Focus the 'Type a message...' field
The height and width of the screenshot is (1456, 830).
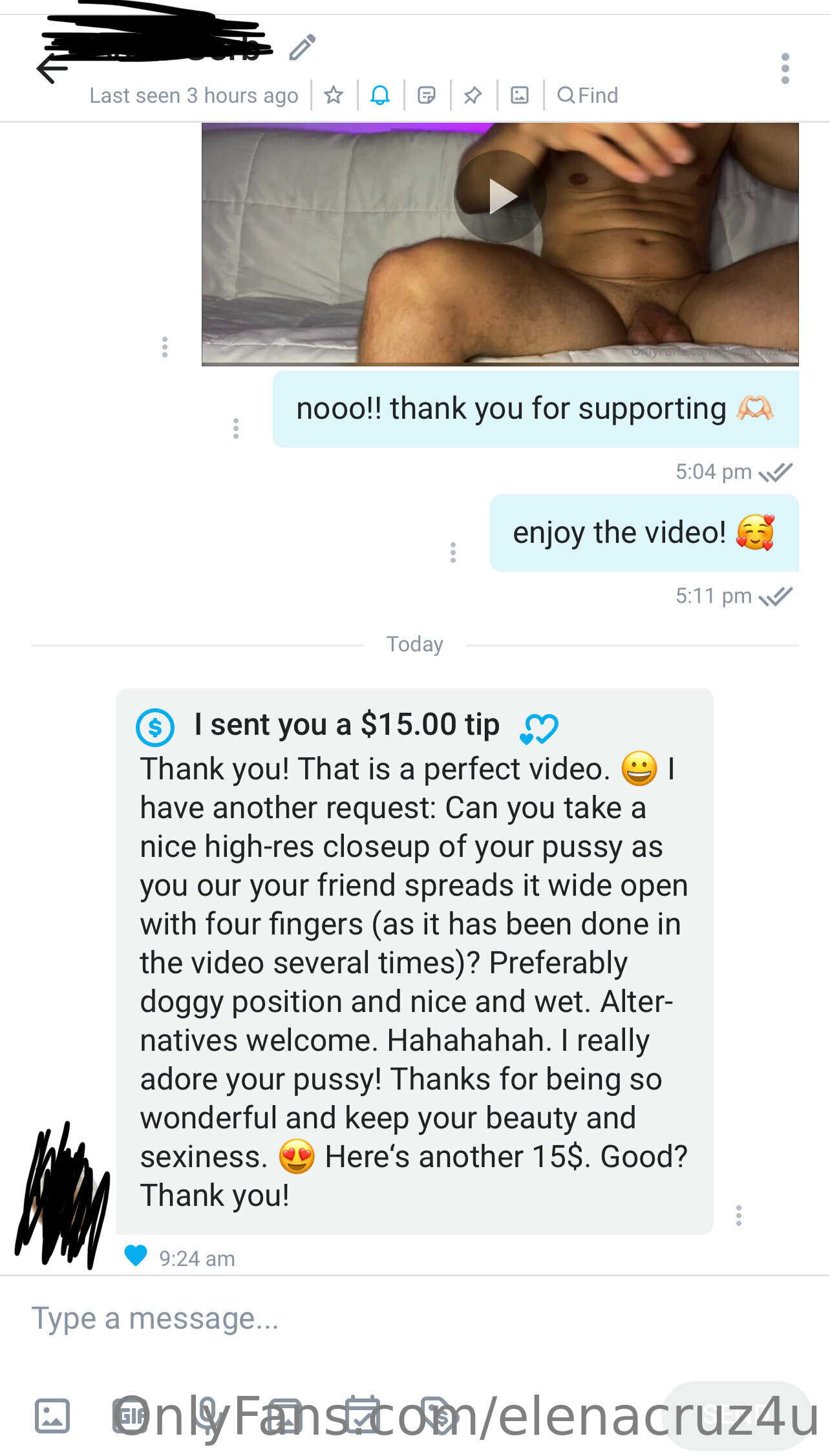click(x=414, y=1318)
